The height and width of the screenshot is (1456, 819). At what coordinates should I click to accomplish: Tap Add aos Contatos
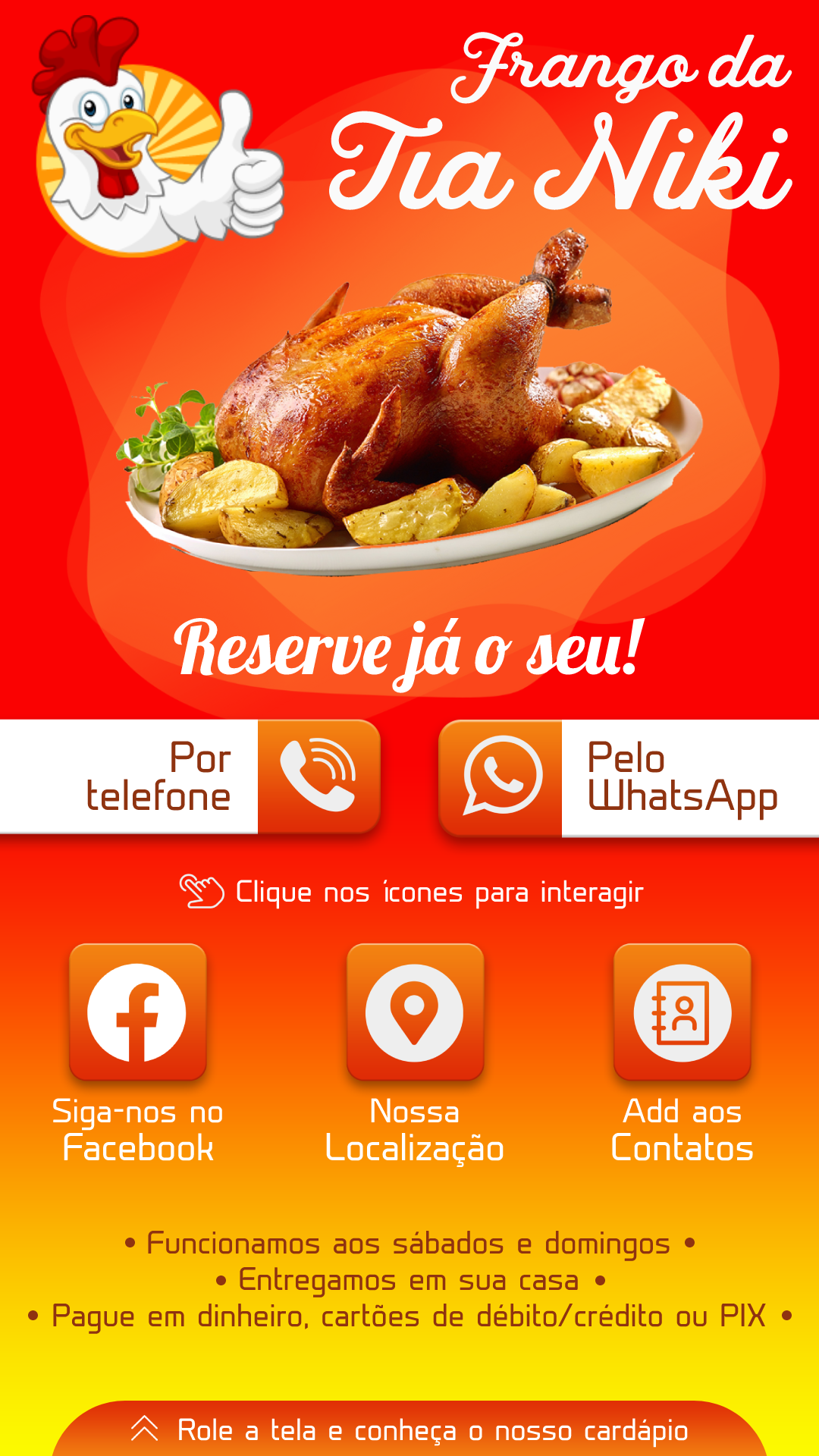682,1012
